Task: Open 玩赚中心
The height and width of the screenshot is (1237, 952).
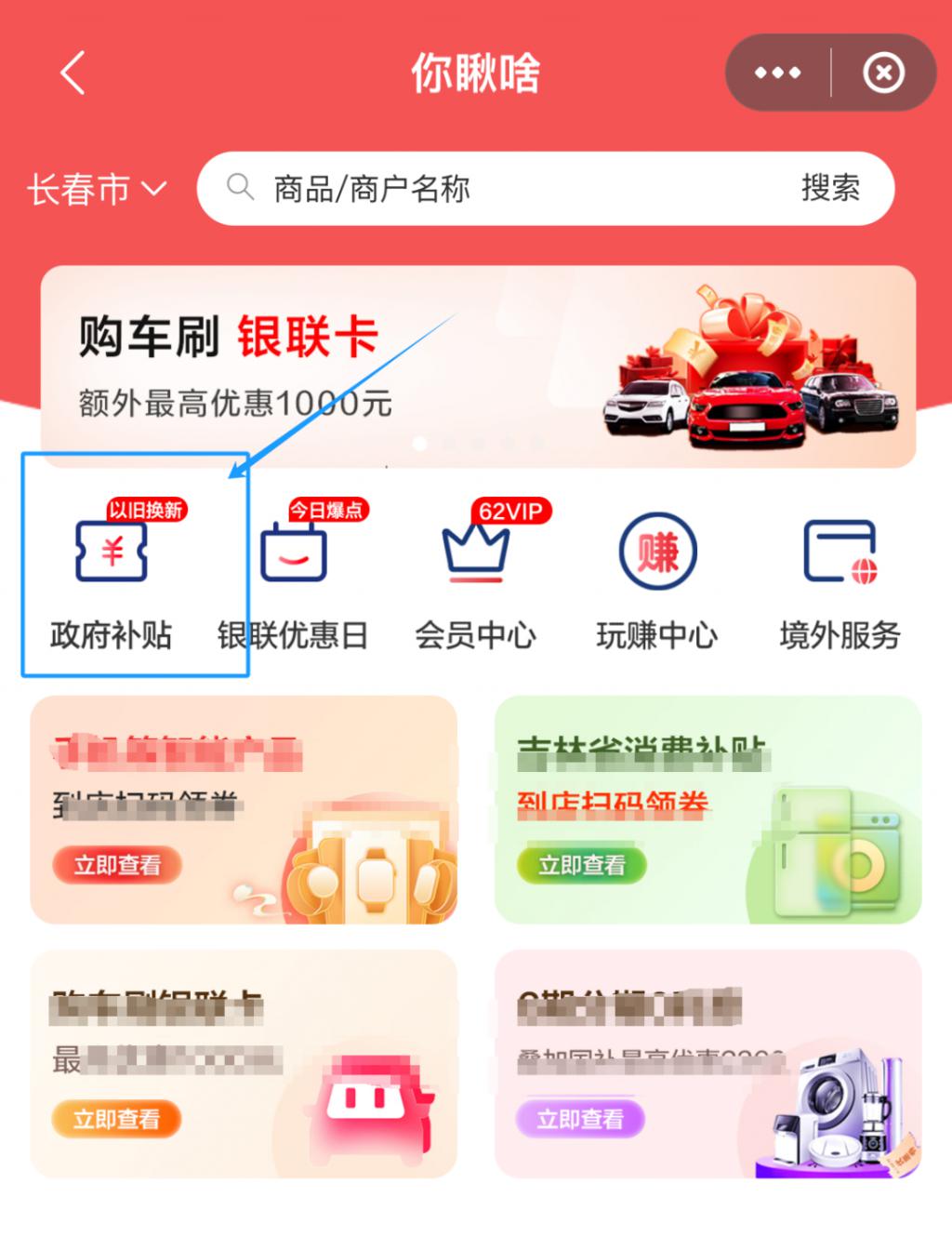Action: (x=657, y=577)
